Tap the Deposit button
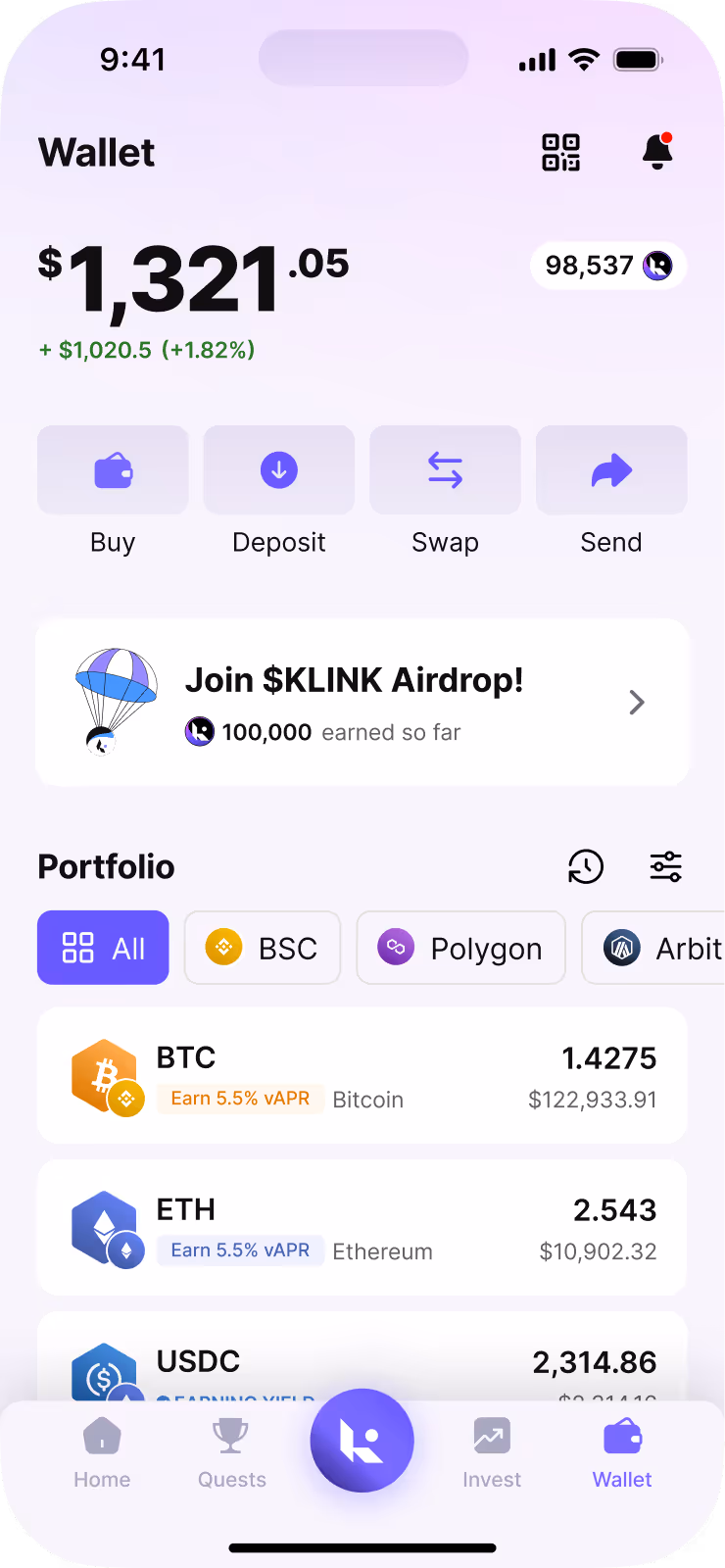This screenshot has width=725, height=1568. pyautogui.click(x=279, y=470)
